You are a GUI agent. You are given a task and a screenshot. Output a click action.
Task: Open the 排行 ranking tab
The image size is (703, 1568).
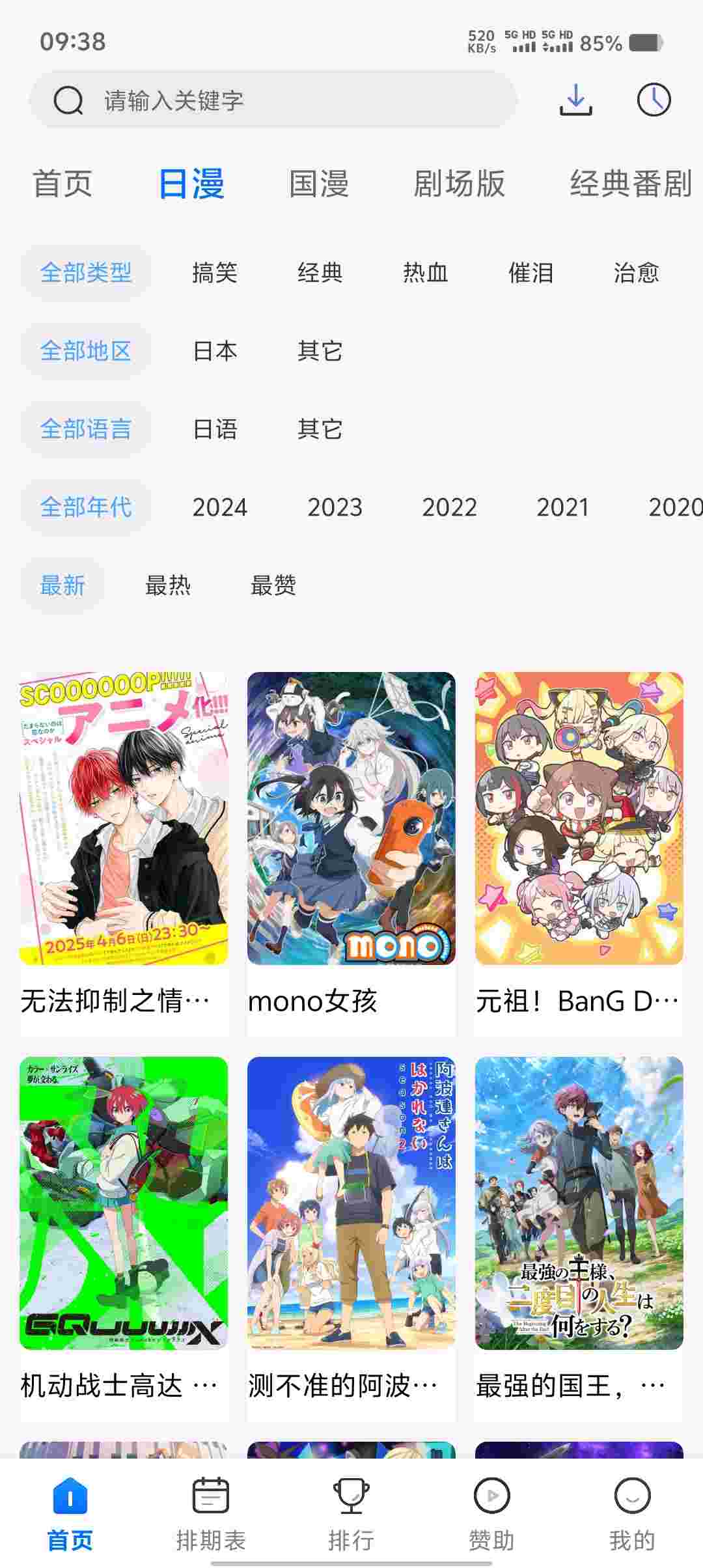click(351, 1513)
